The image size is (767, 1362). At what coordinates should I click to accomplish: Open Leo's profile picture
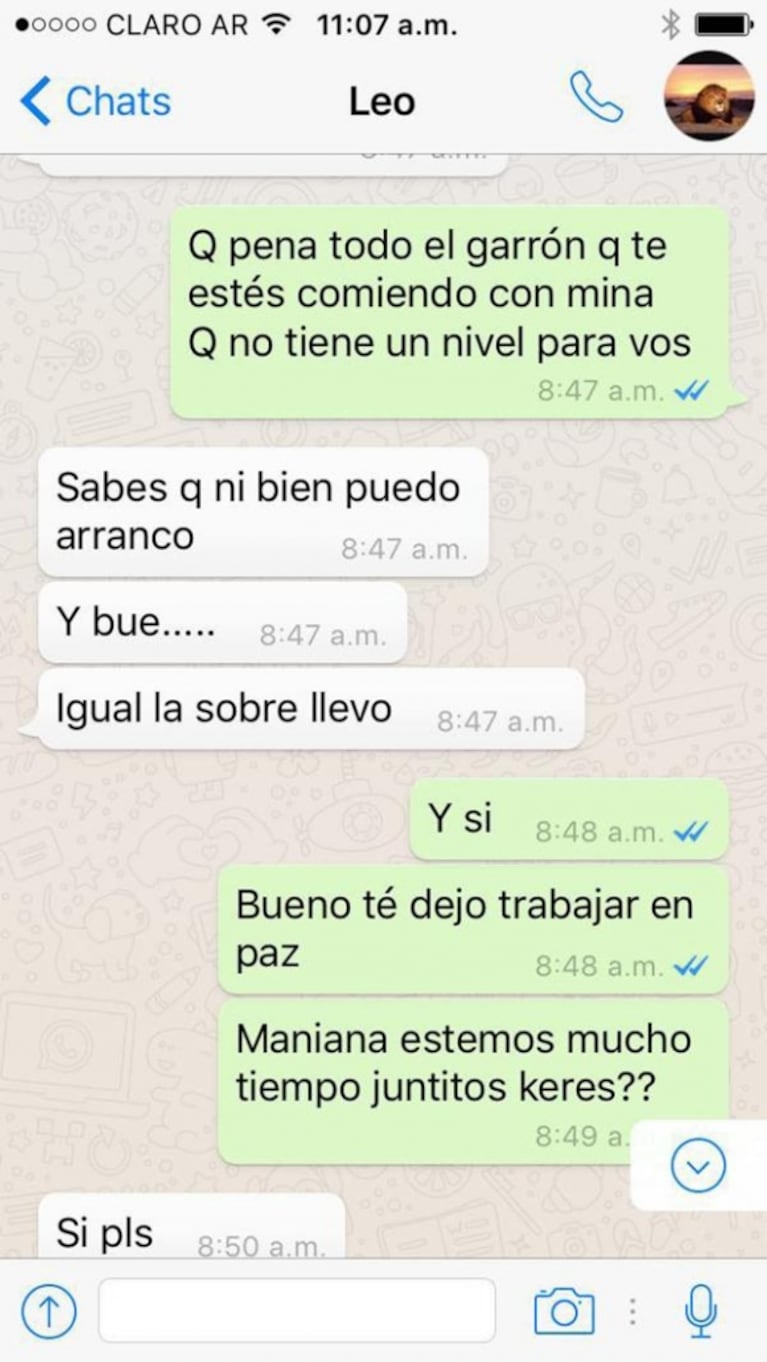709,97
